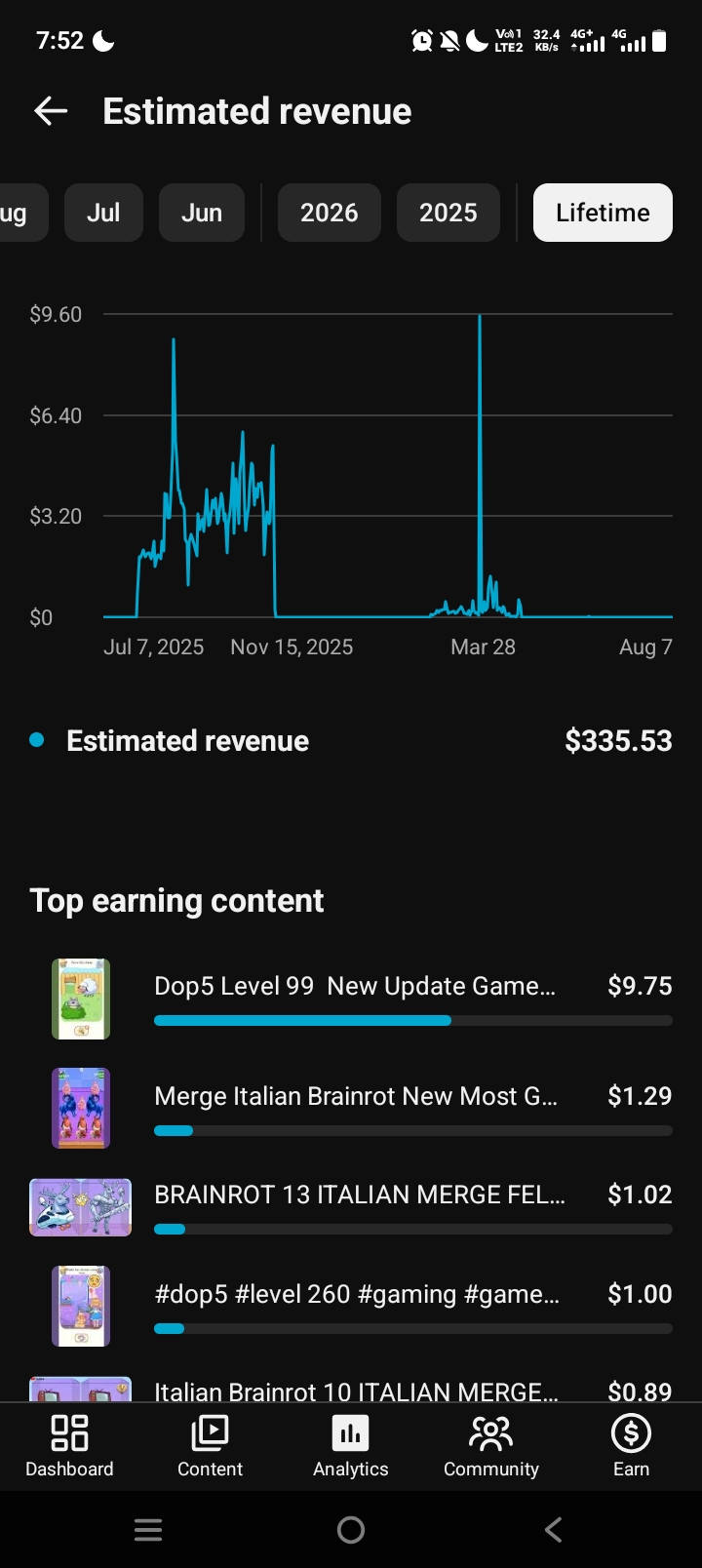Open Dop5 Level 99 New Update video
The width and height of the screenshot is (702, 1568).
[351, 999]
